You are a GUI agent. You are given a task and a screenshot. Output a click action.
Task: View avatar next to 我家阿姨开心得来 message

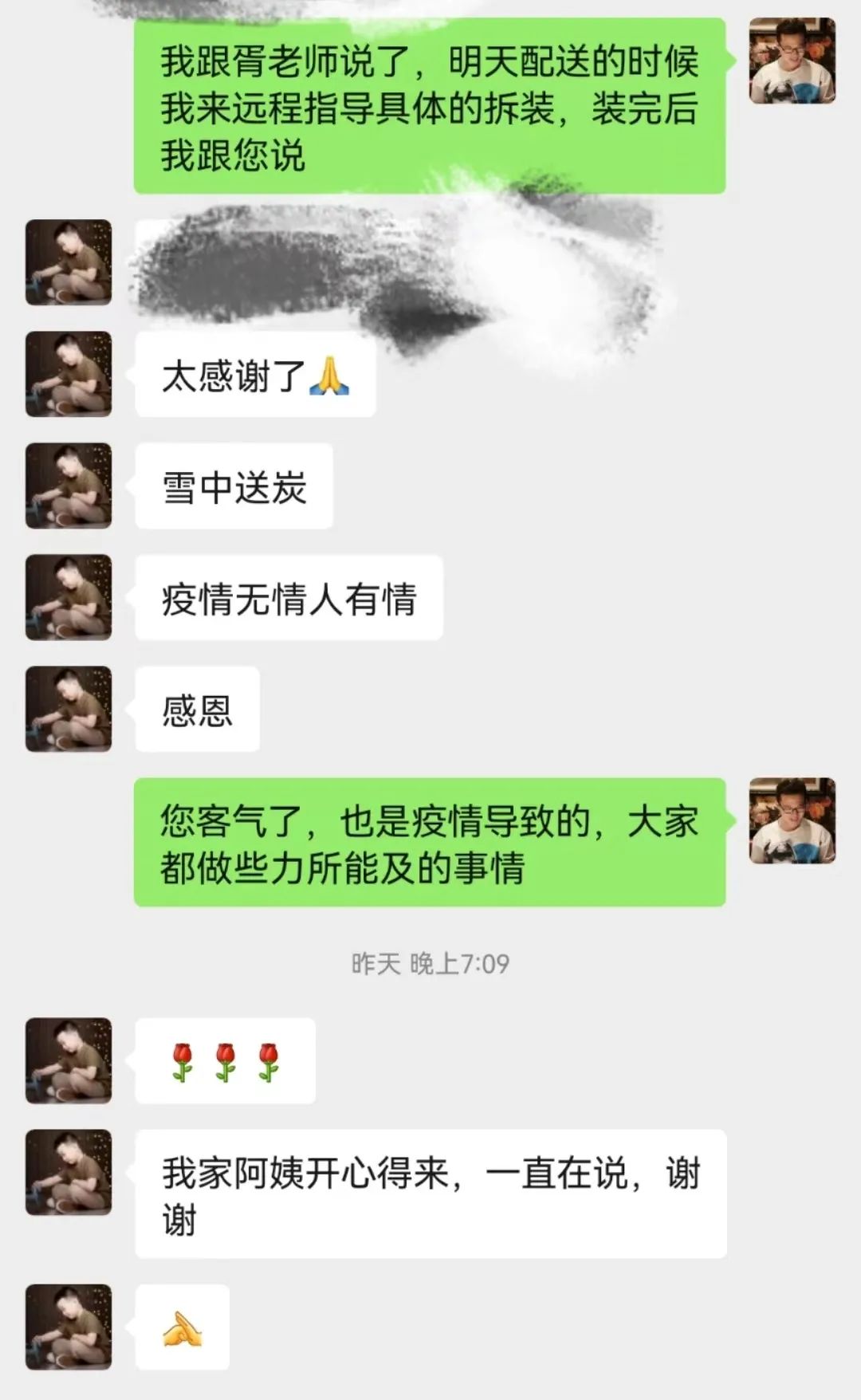(x=69, y=1172)
